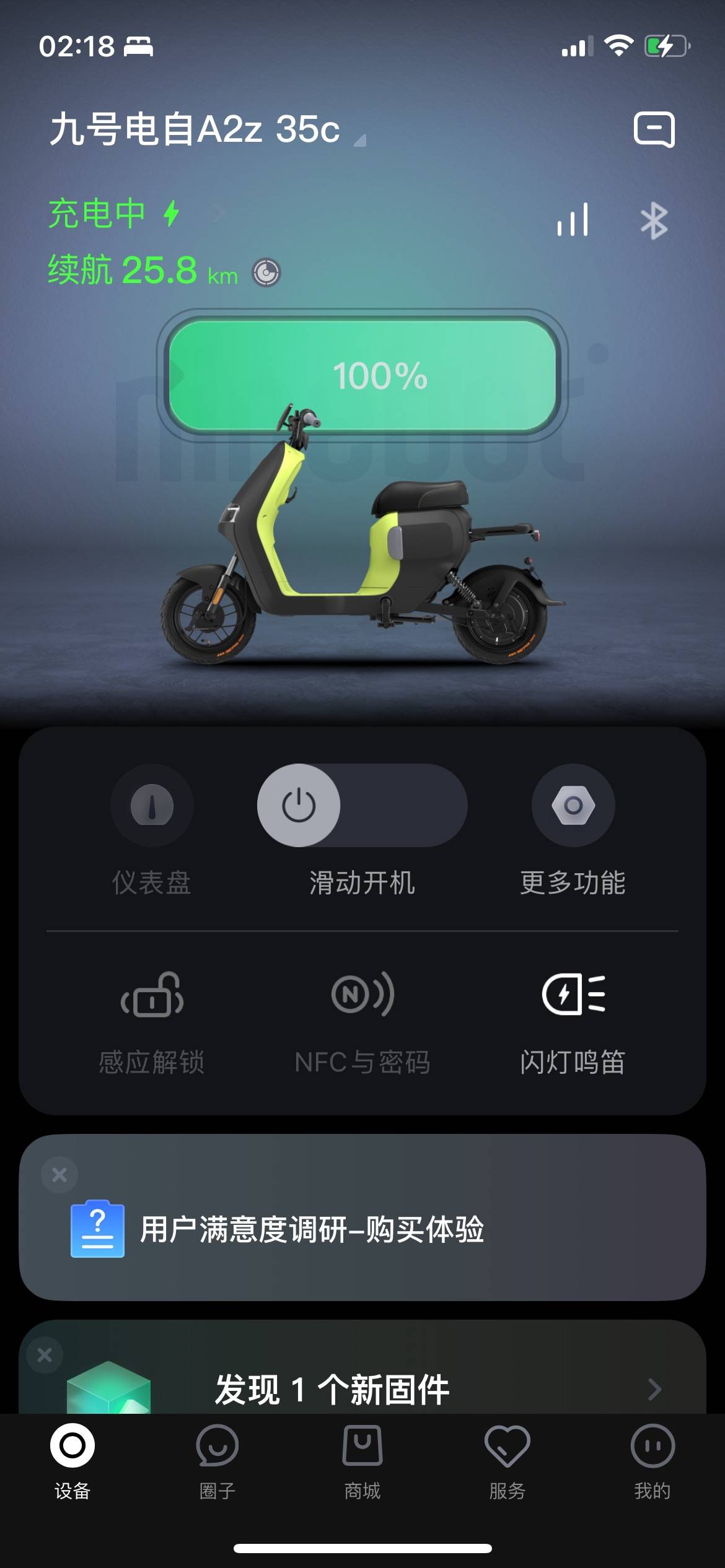Viewport: 725px width, 1568px height.
Task: Open NFC与密码 settings
Action: (362, 996)
